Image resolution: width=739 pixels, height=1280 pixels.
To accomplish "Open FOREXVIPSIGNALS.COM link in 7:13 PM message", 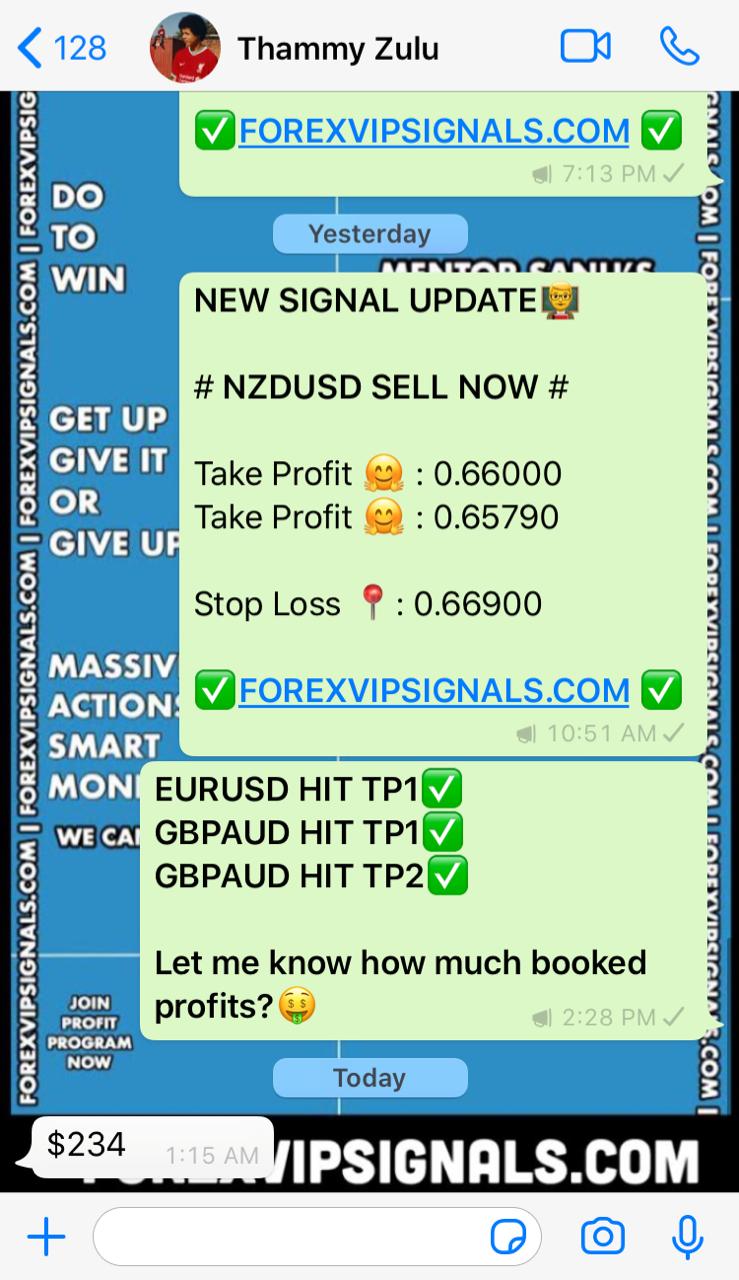I will point(434,130).
